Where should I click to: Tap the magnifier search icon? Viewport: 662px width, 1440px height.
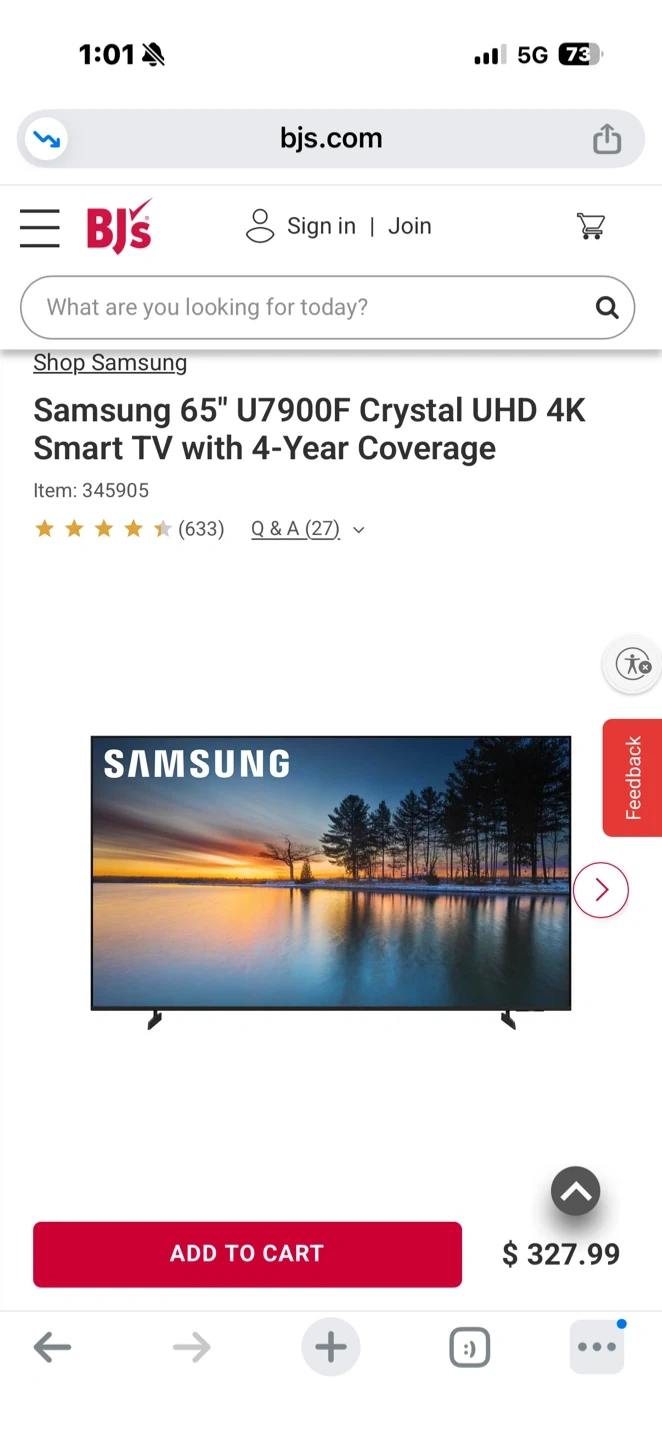click(x=607, y=307)
